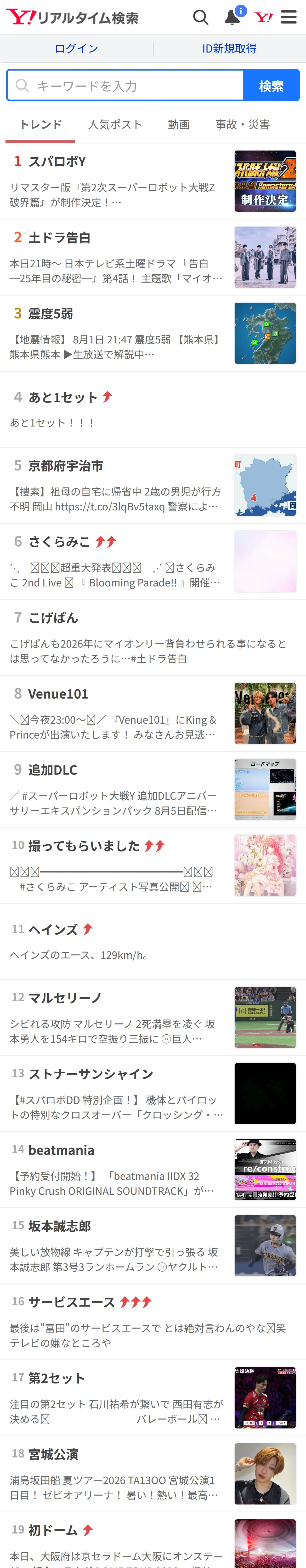Tap the blue 検索 button
Screen dimensions: 306x1568
[x=271, y=85]
